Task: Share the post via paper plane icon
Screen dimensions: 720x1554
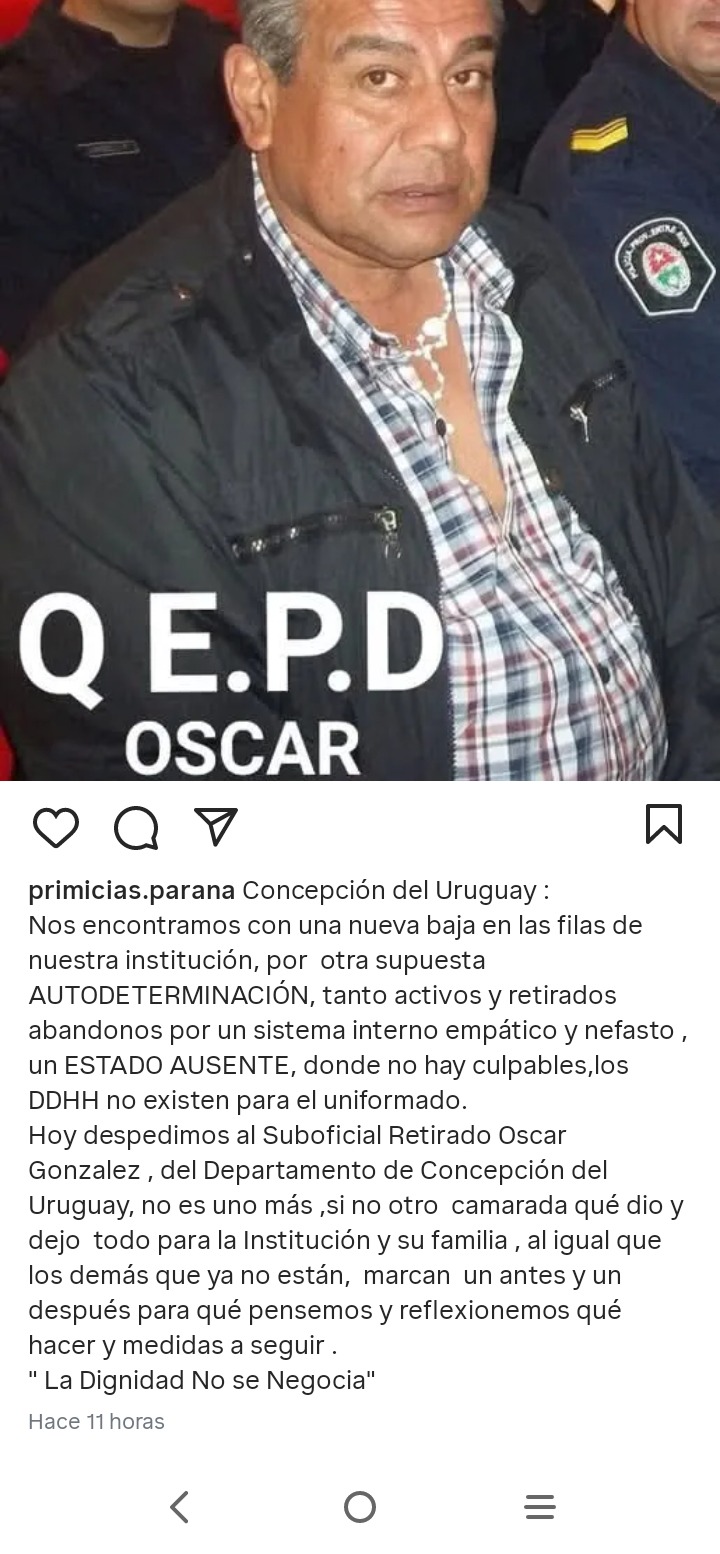Action: pyautogui.click(x=215, y=826)
